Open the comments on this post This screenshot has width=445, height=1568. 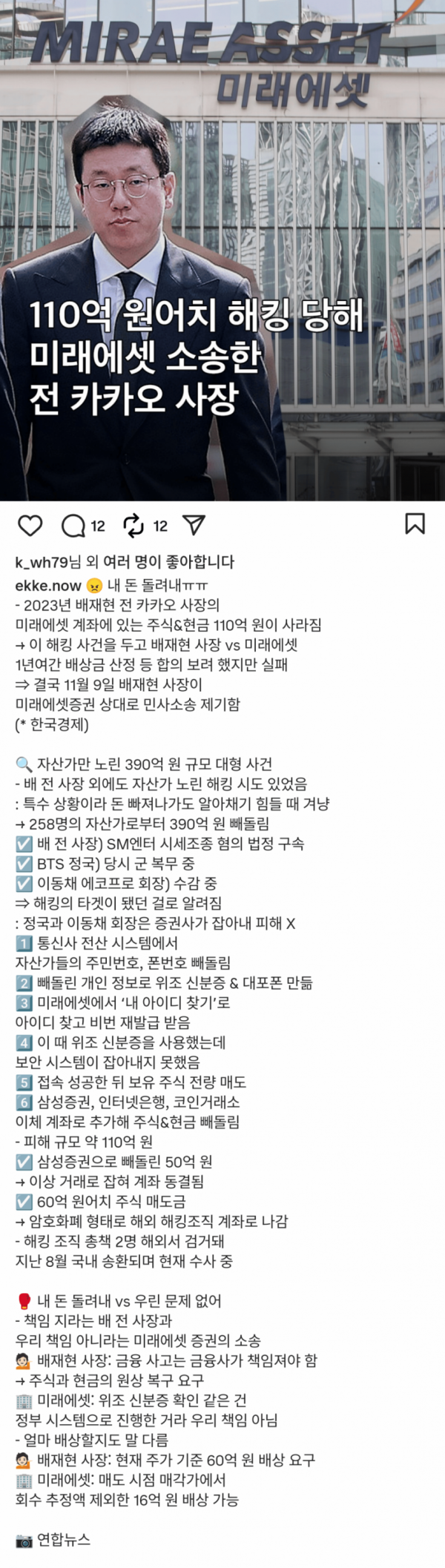pos(73,526)
